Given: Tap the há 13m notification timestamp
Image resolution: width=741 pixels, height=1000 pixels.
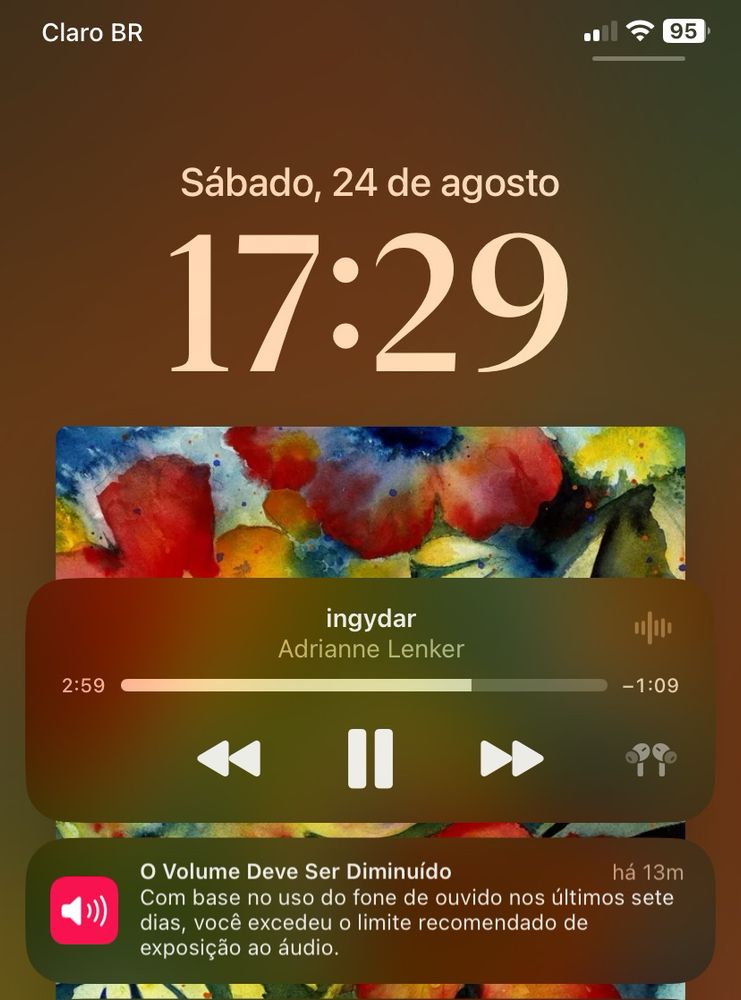Looking at the screenshot, I should [x=649, y=872].
